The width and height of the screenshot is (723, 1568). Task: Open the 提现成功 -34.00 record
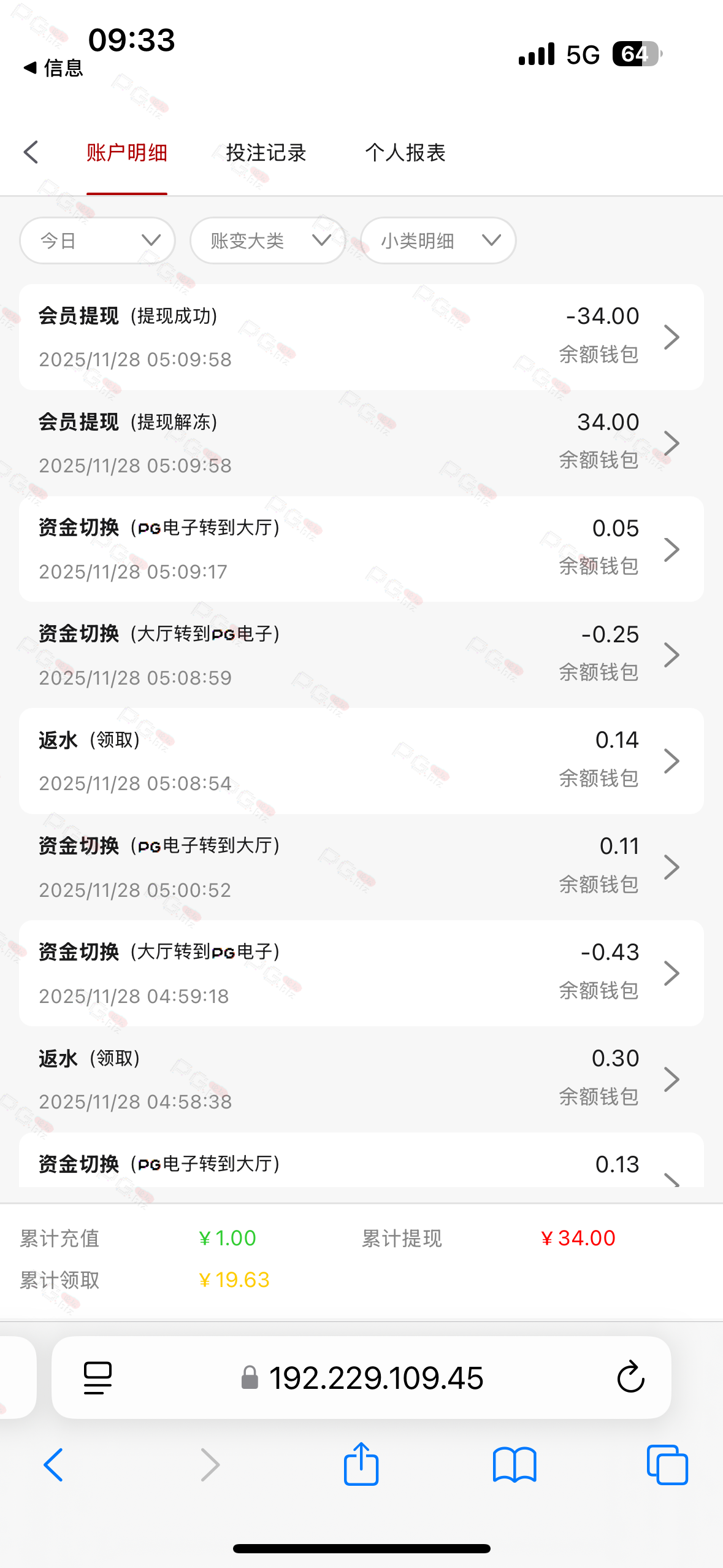pyautogui.click(x=361, y=337)
